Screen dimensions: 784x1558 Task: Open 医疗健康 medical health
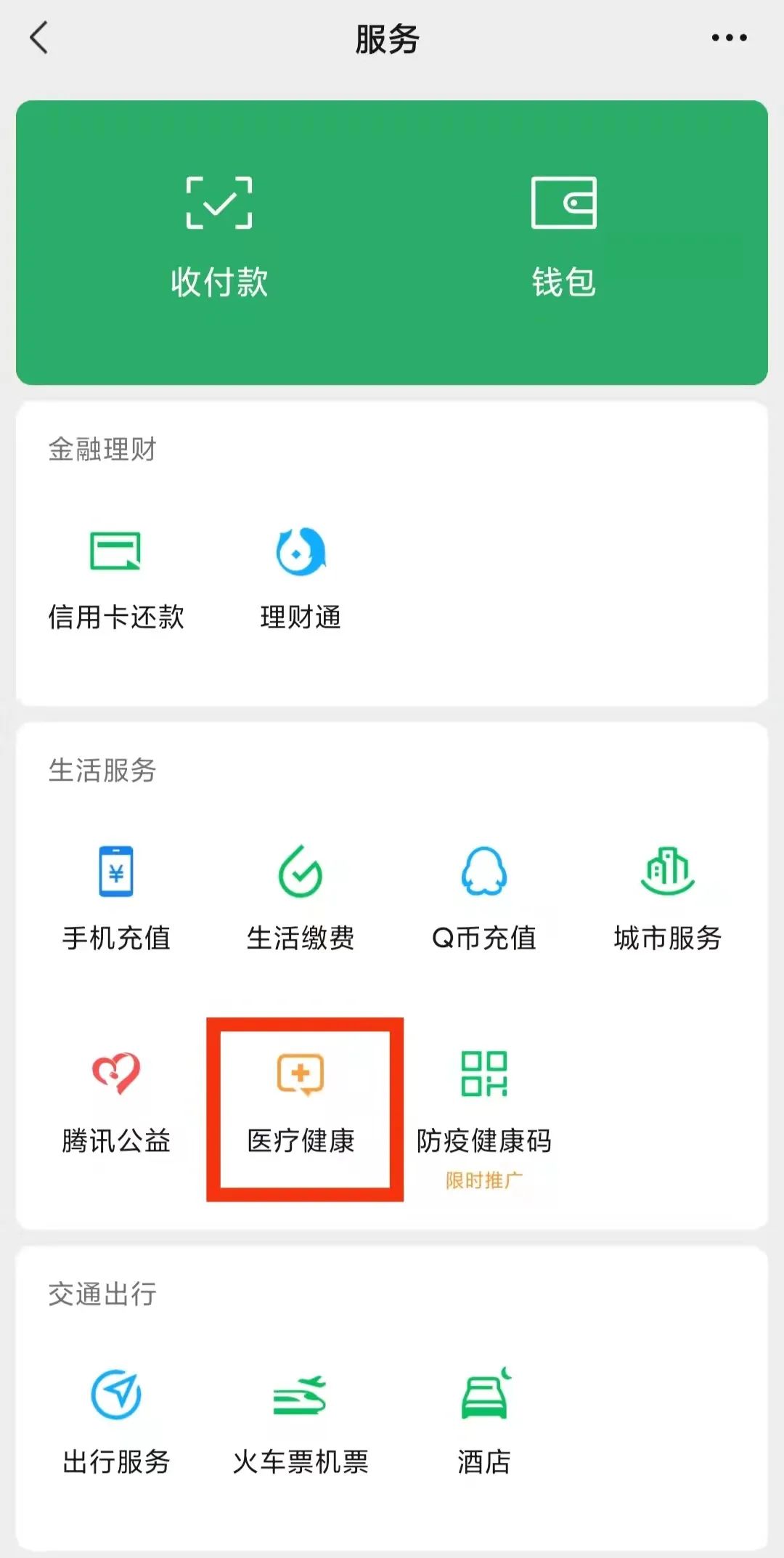[301, 1101]
